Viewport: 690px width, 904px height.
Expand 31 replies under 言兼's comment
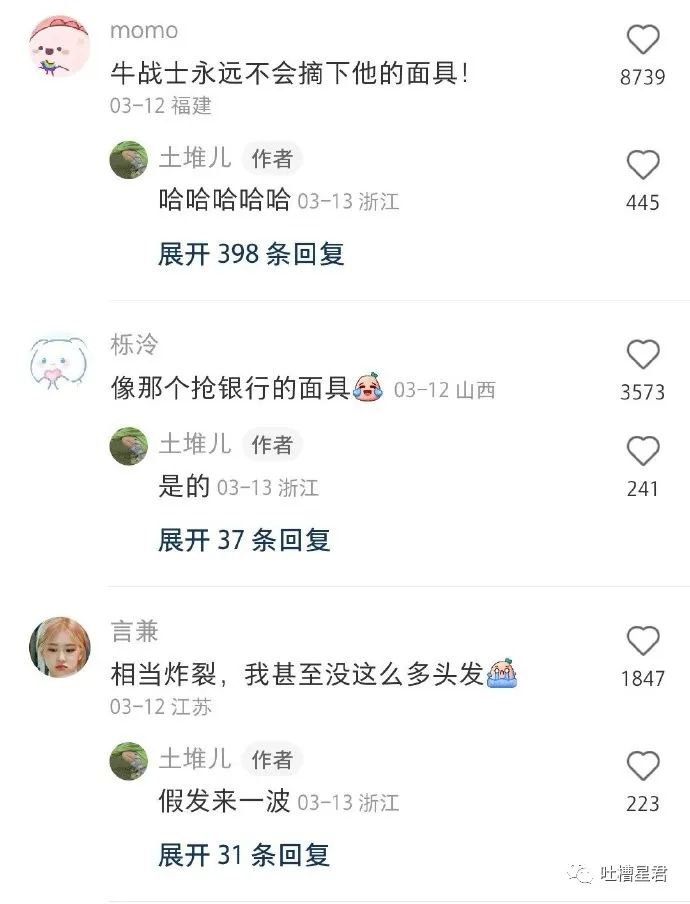coord(243,855)
